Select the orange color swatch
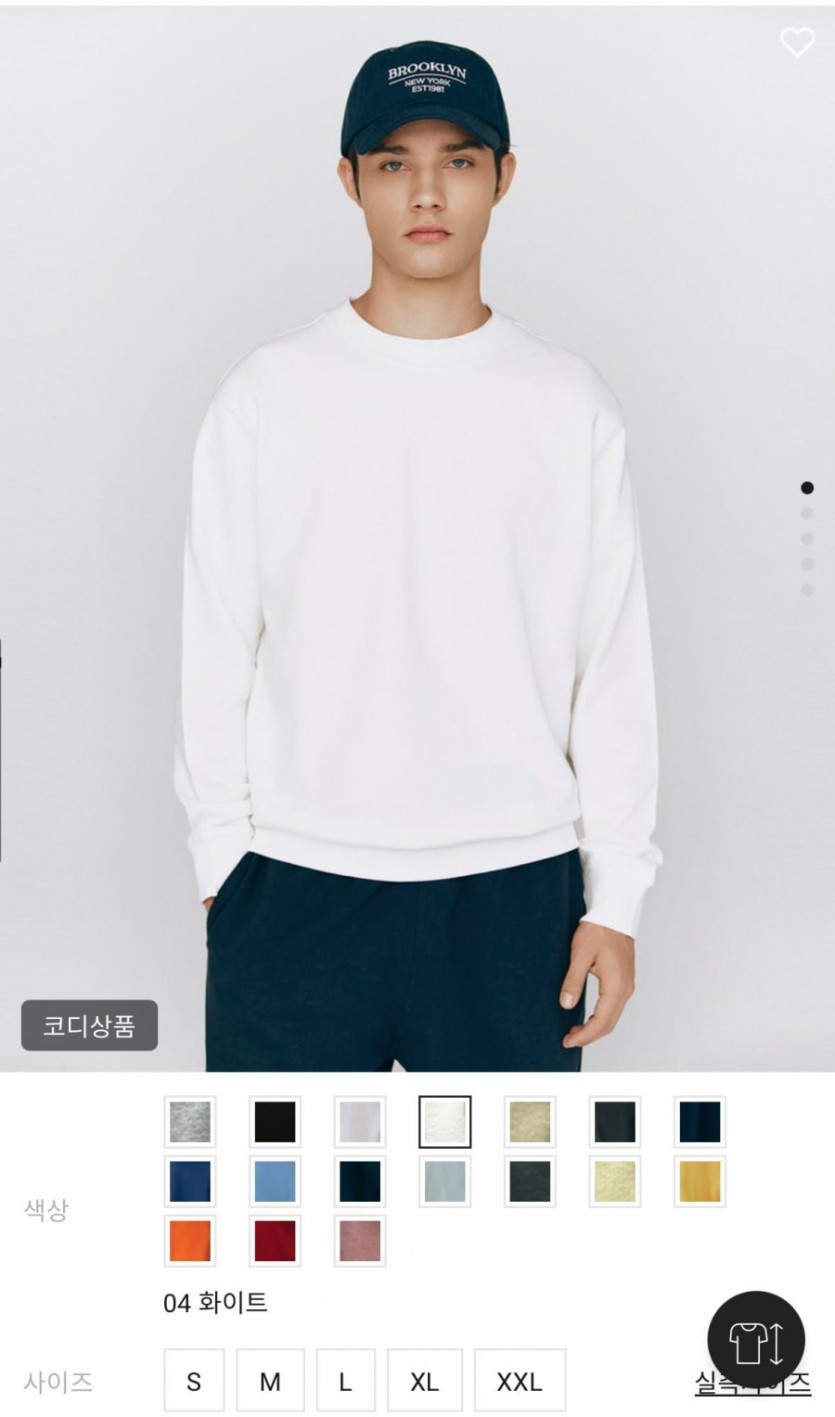Screen dimensions: 835x1417 [x=190, y=1241]
